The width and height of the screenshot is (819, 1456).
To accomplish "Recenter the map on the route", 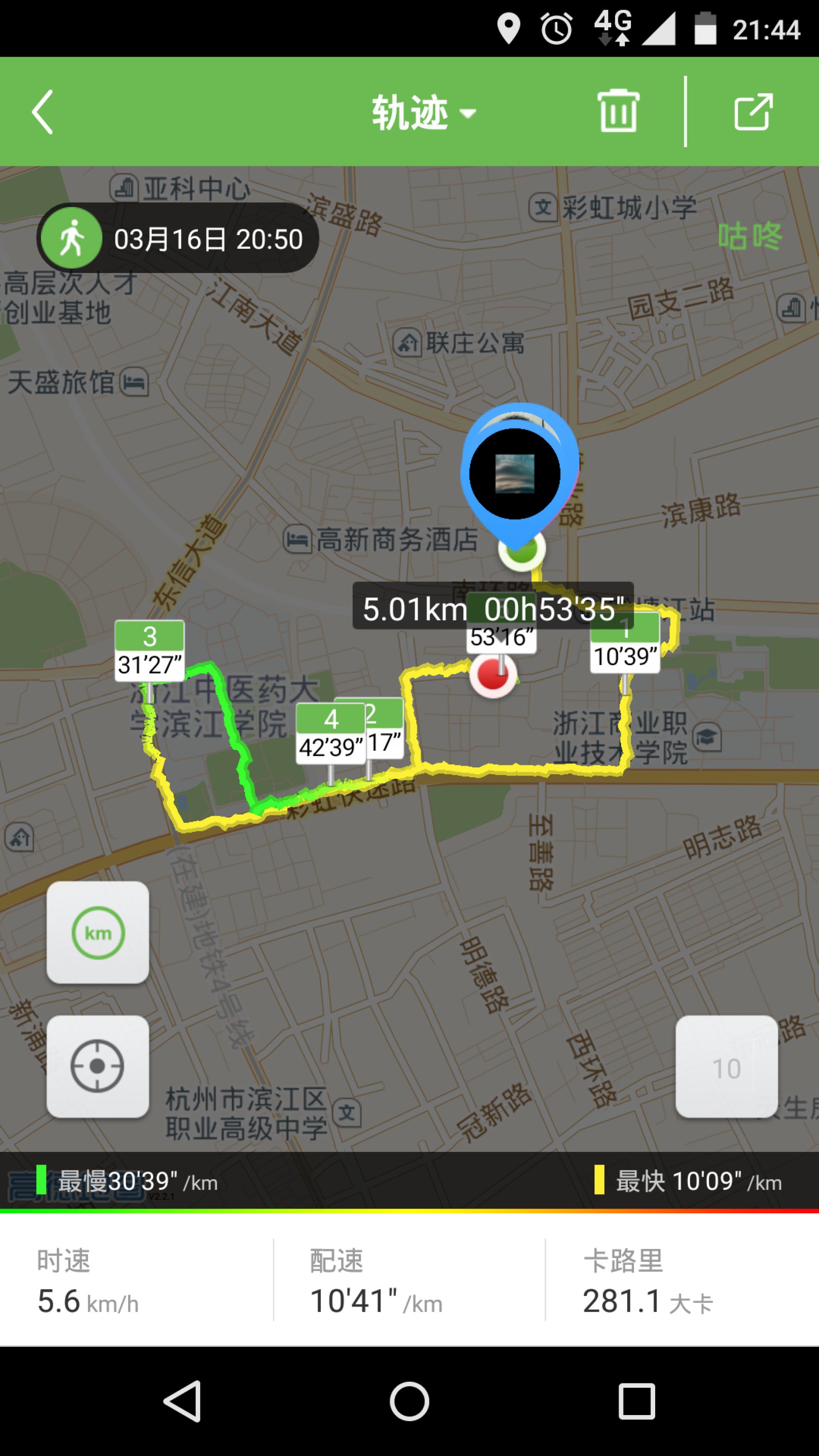I will coord(98,1066).
